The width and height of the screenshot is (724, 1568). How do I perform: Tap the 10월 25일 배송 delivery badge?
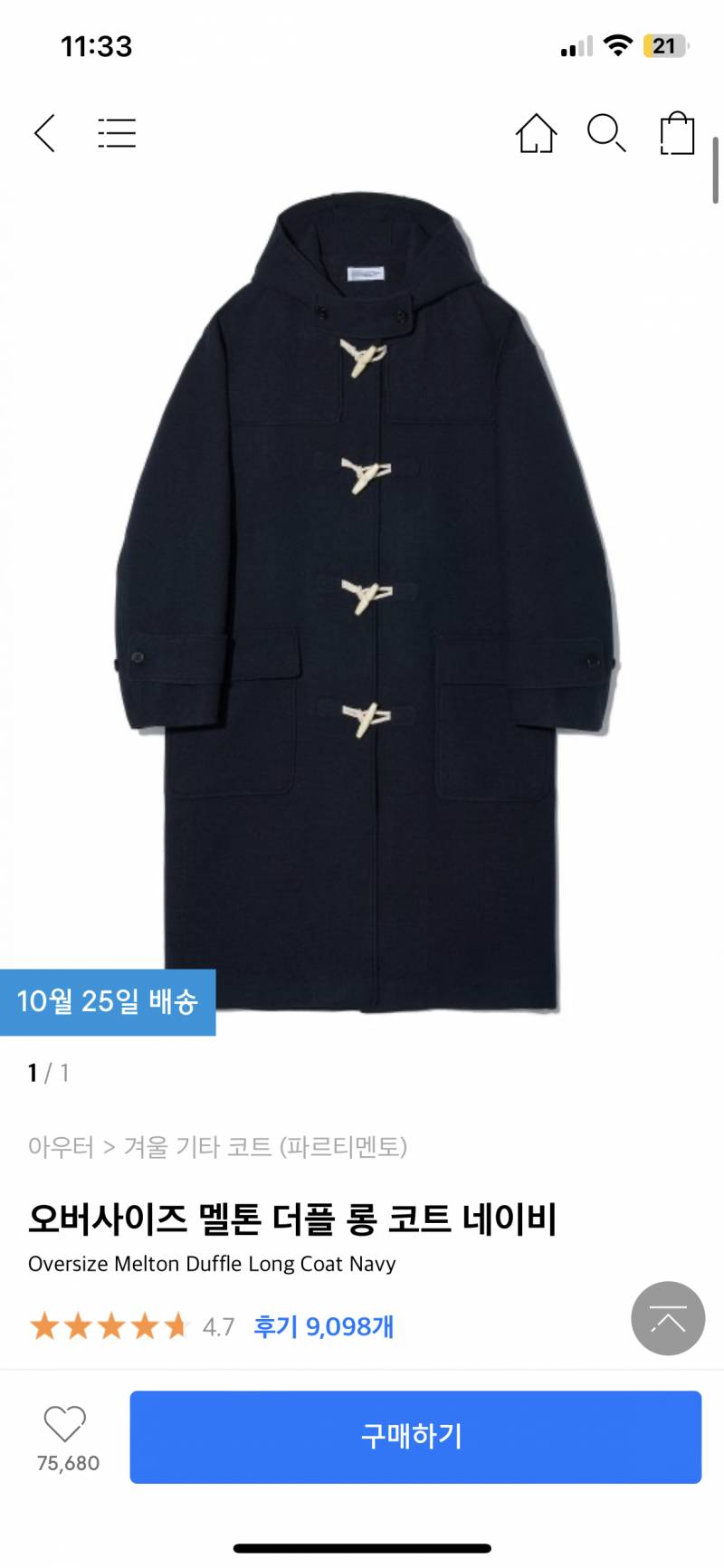(x=109, y=1001)
